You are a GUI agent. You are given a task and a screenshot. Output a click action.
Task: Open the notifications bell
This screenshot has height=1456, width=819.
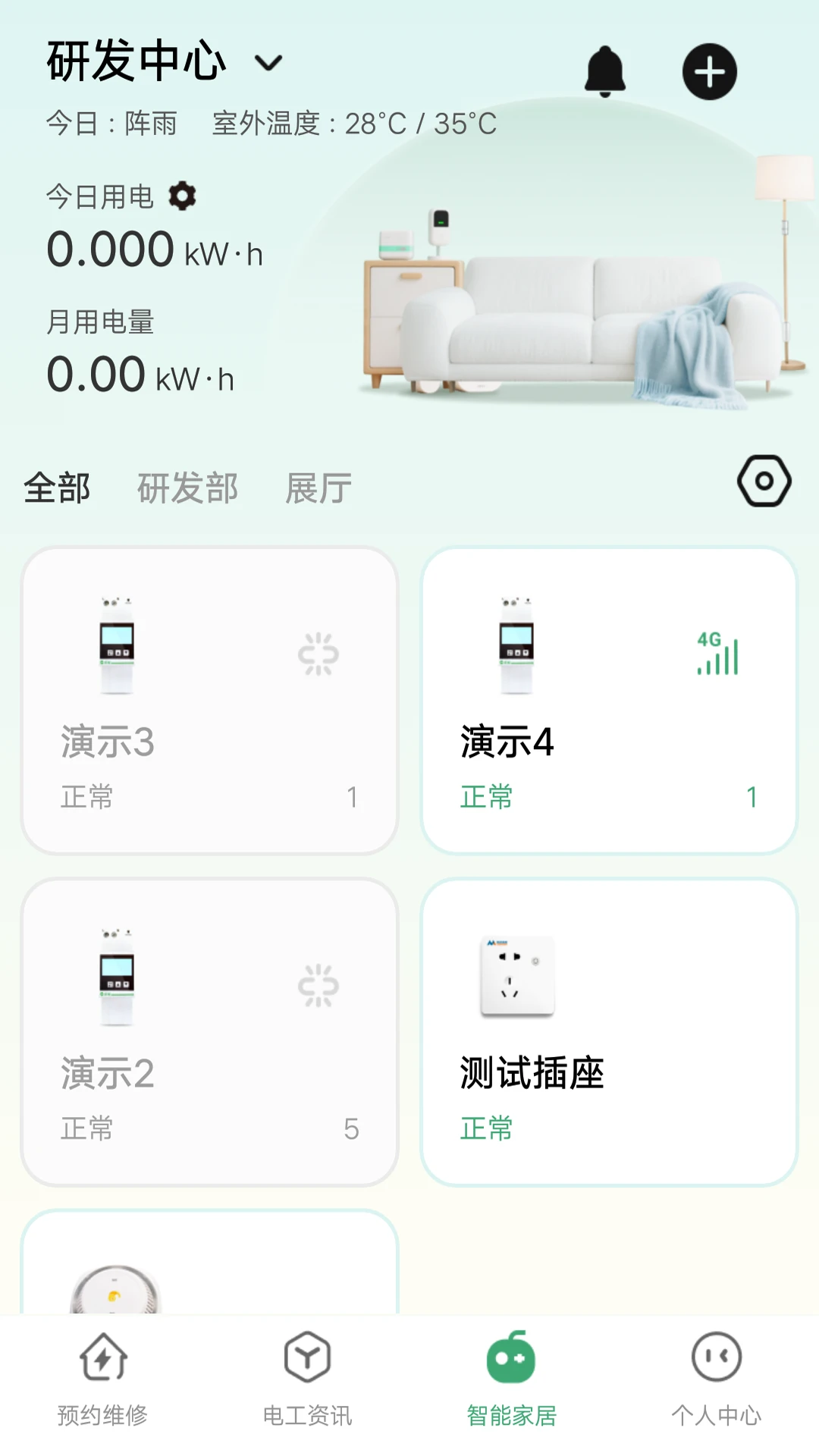click(604, 71)
